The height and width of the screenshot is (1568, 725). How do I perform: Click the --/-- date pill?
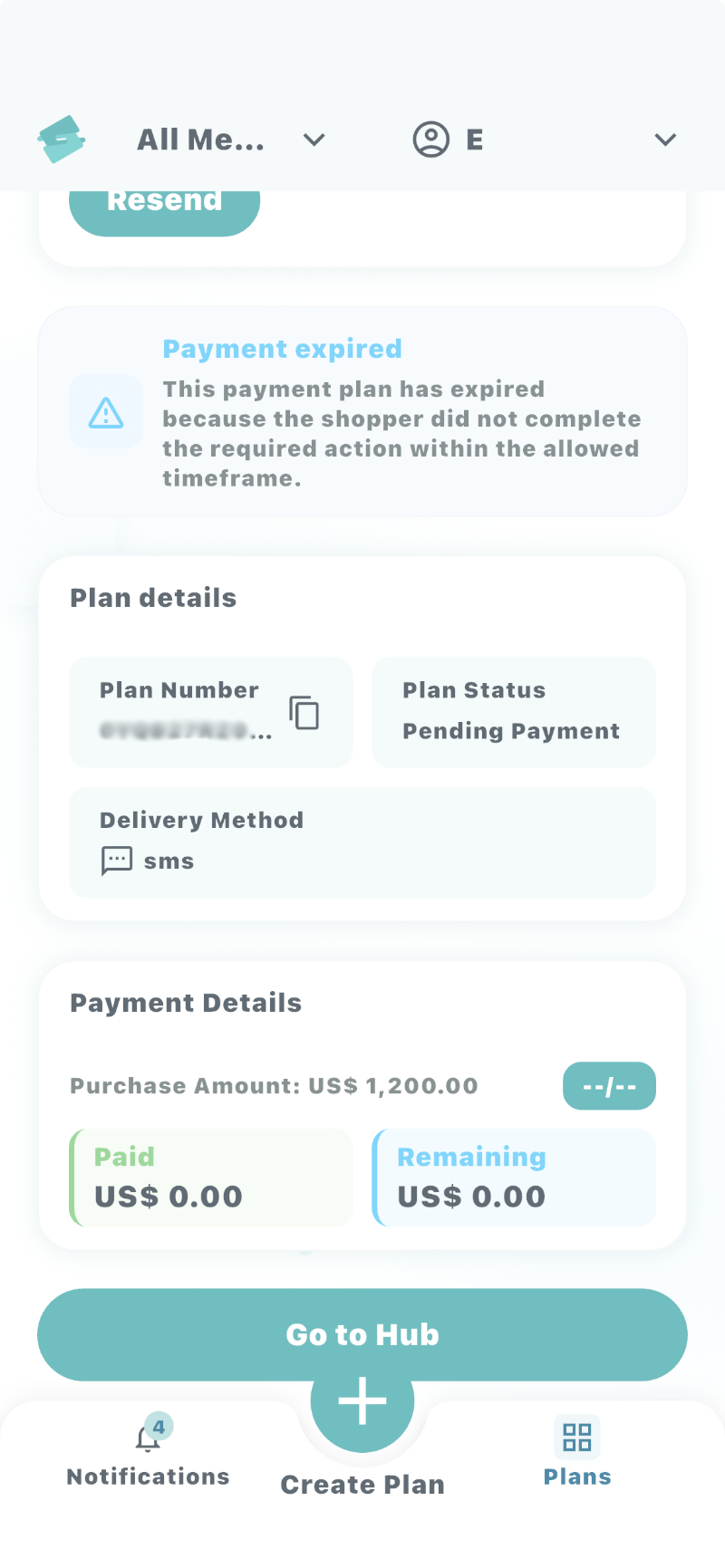tap(609, 1085)
